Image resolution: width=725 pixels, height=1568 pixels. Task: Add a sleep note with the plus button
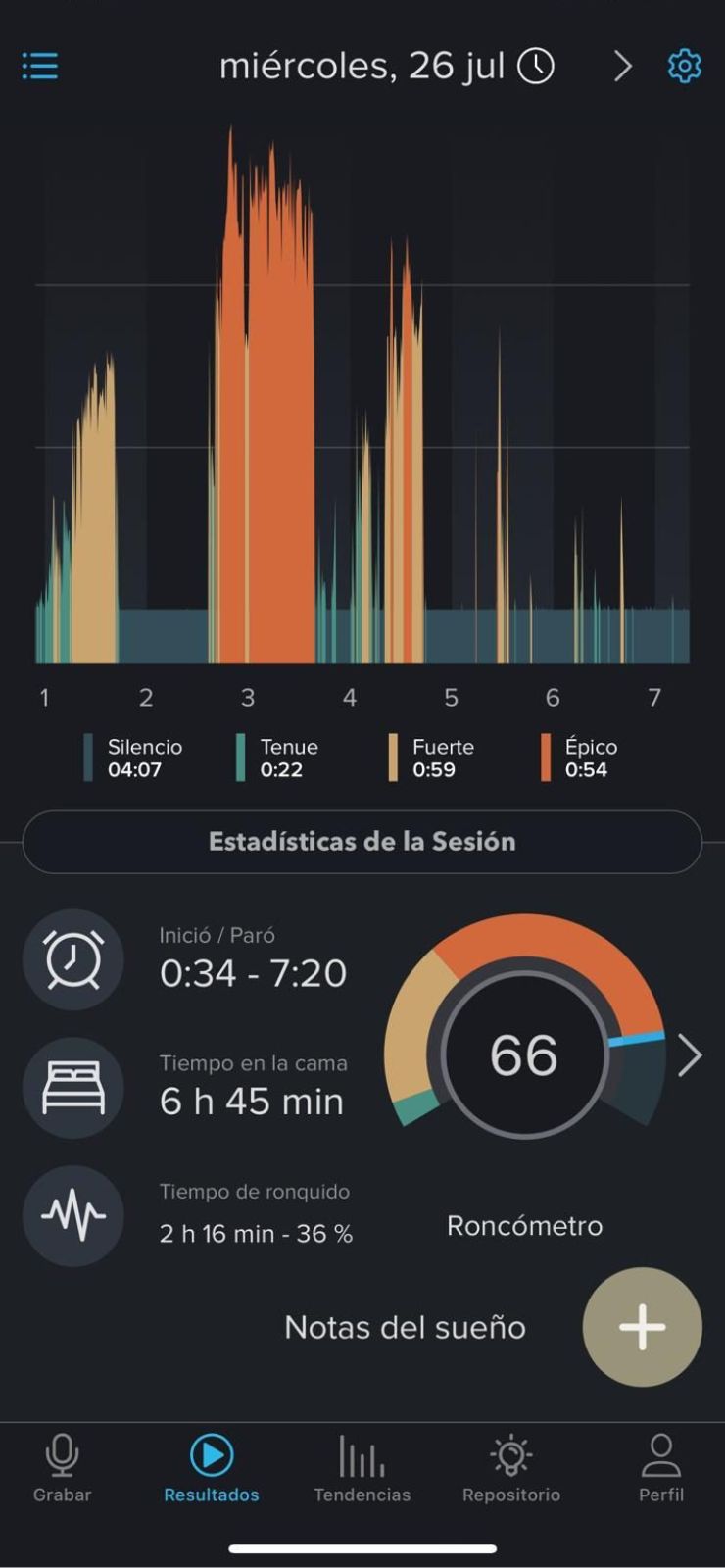click(643, 1326)
